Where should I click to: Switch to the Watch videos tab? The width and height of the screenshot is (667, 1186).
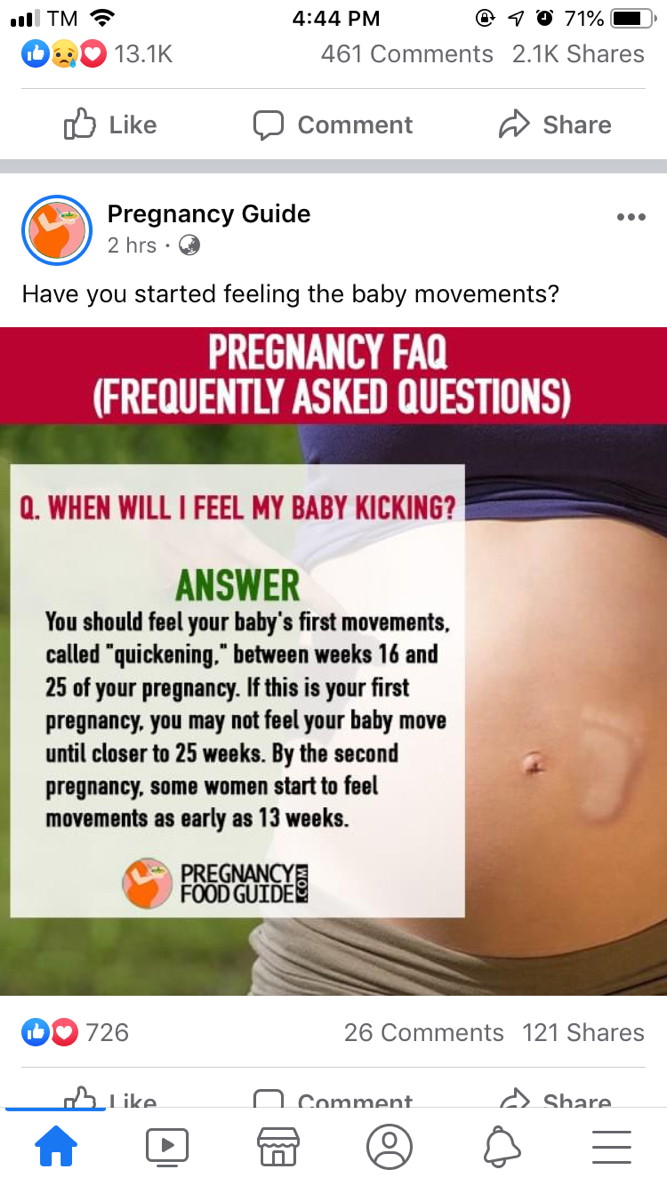(167, 1146)
